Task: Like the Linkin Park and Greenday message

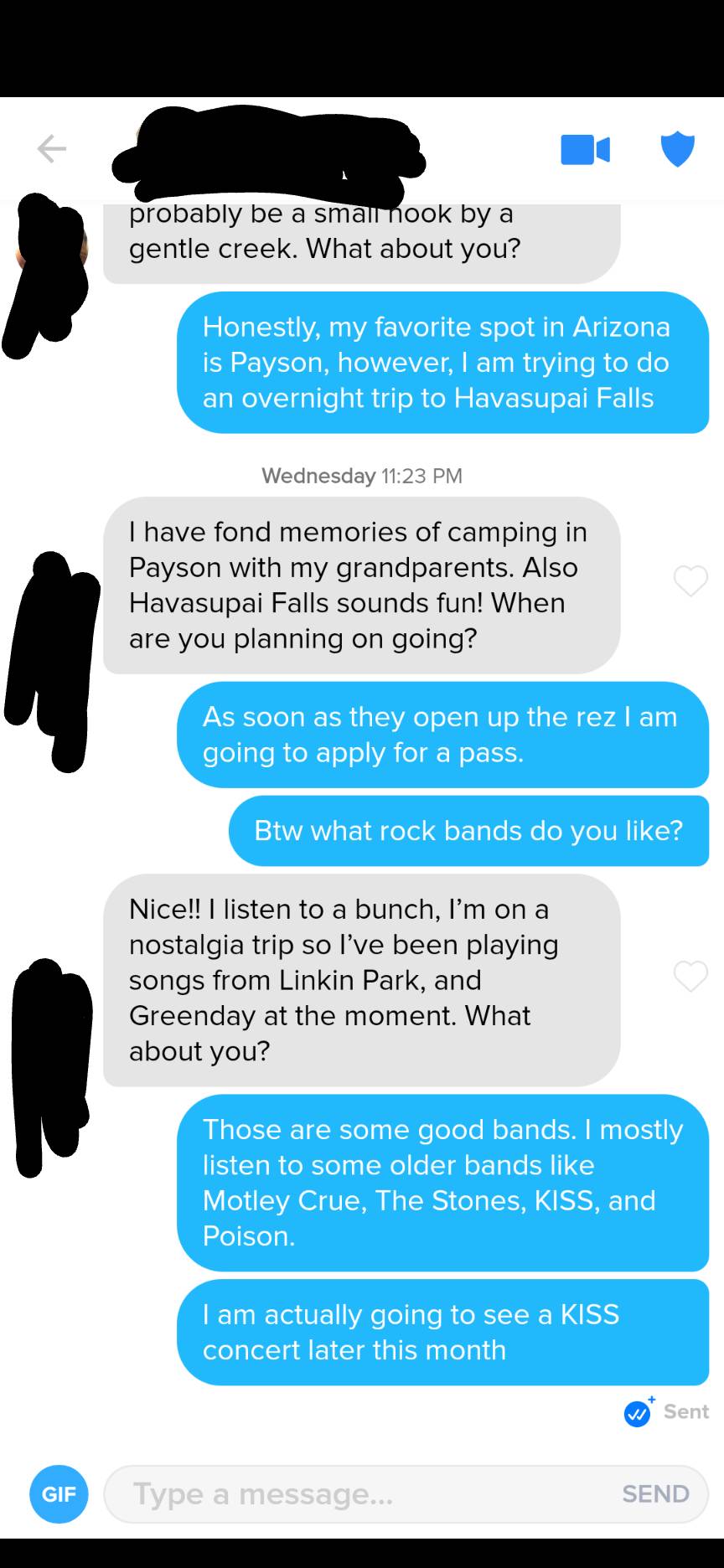Action: 690,976
